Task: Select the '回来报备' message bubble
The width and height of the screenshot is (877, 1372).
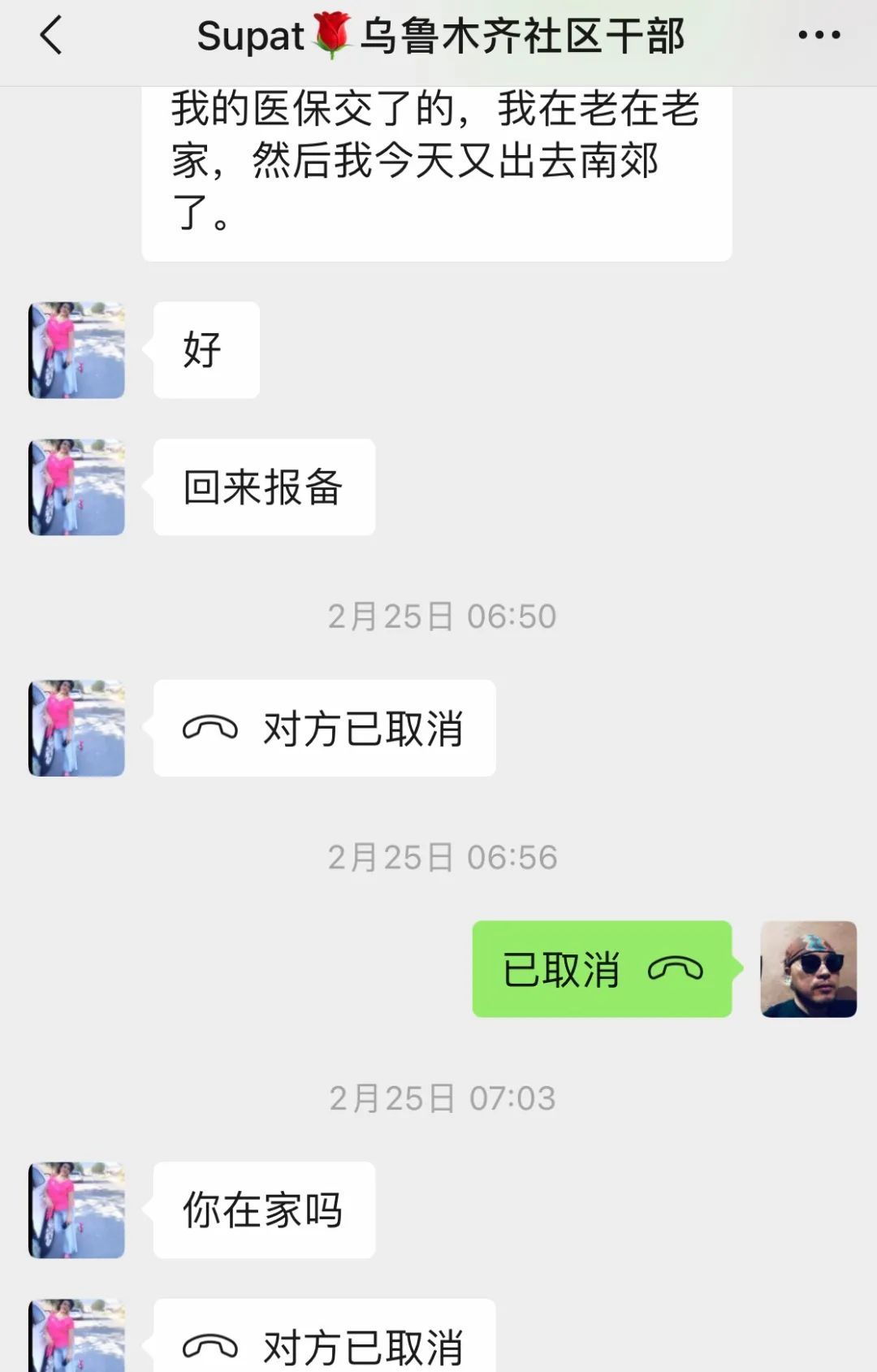Action: coord(263,486)
